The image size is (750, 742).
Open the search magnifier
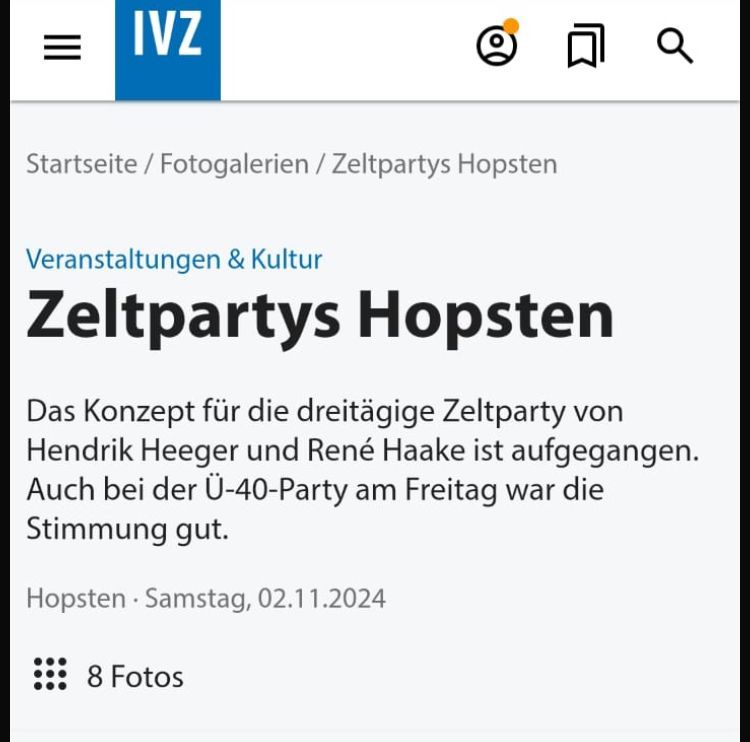674,46
